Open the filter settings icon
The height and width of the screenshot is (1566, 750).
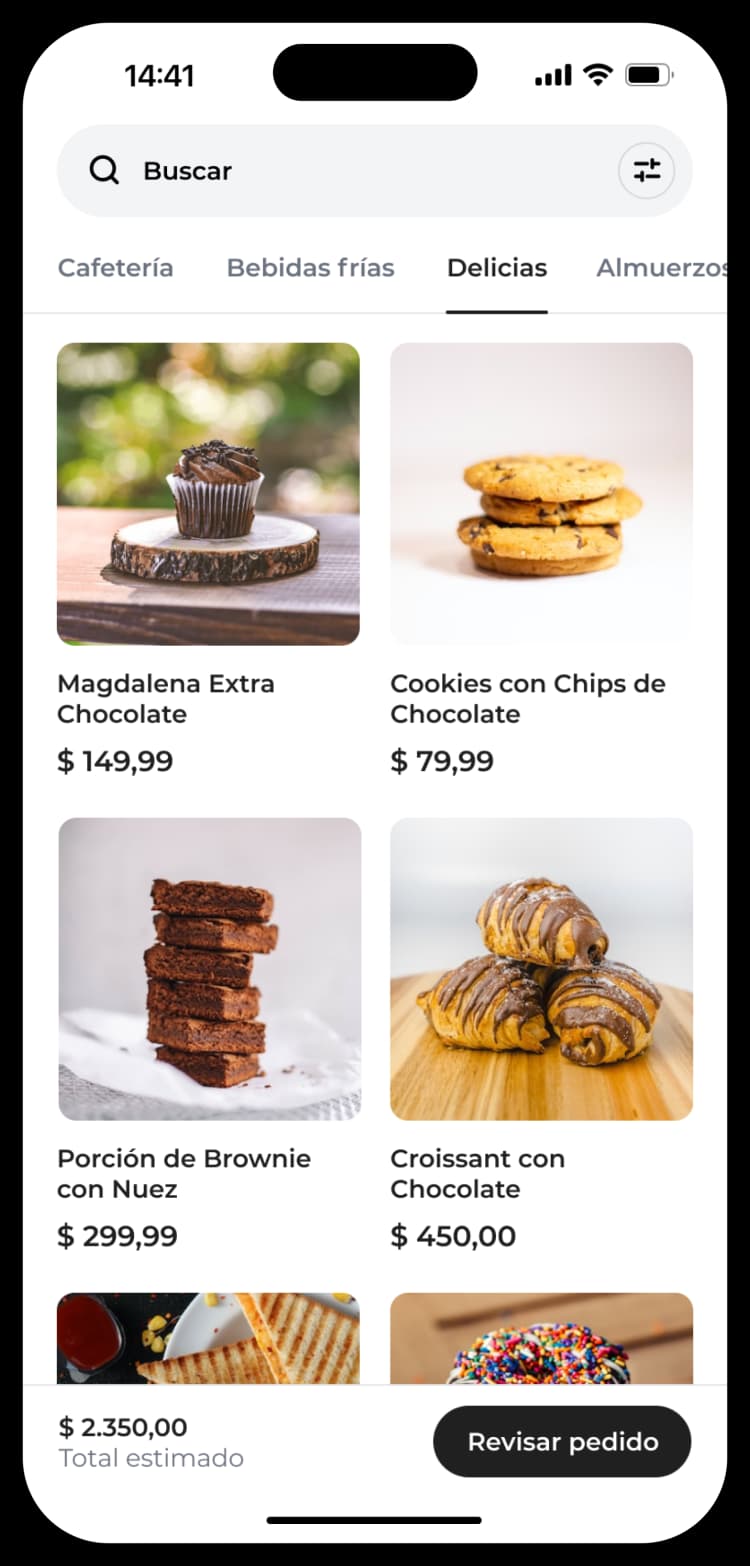click(646, 171)
